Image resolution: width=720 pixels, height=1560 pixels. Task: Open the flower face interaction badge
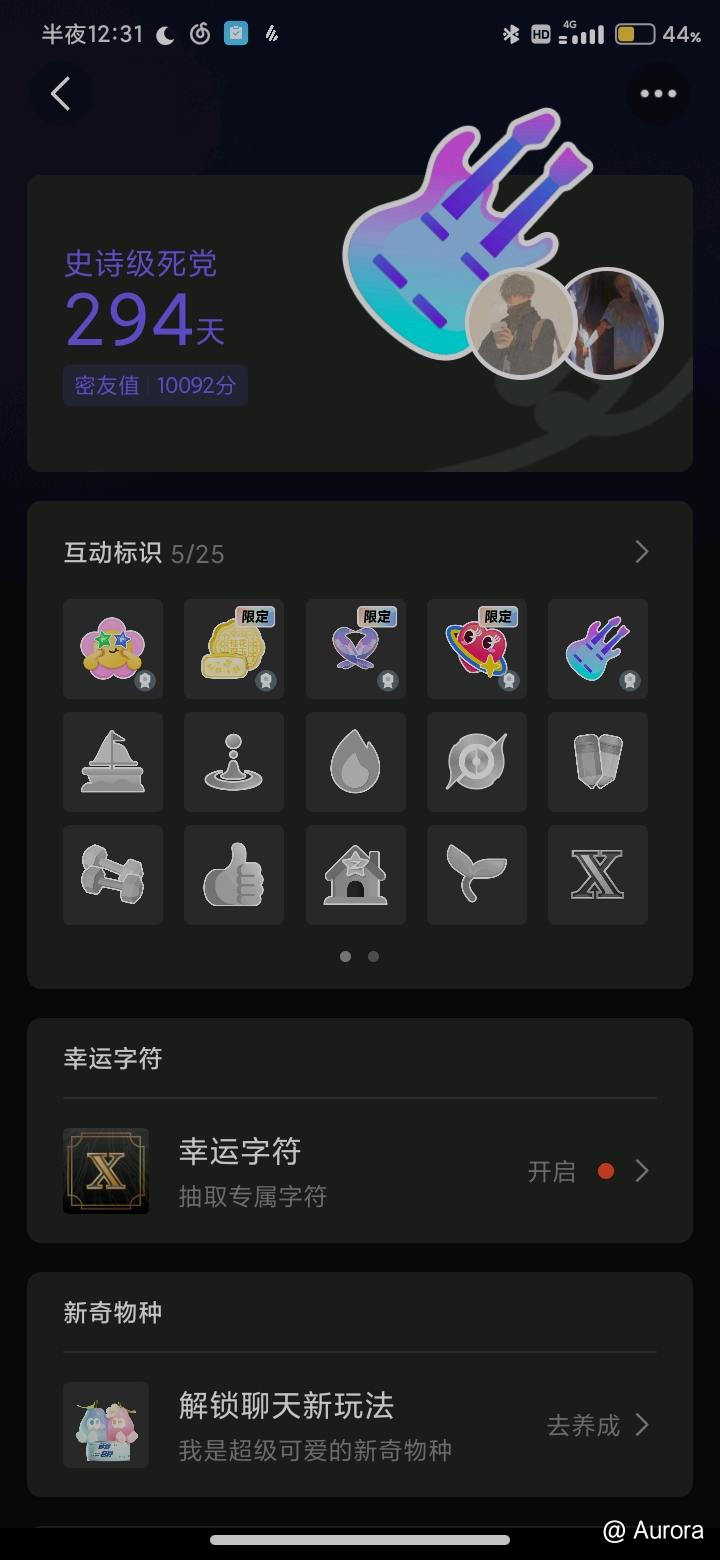point(113,649)
